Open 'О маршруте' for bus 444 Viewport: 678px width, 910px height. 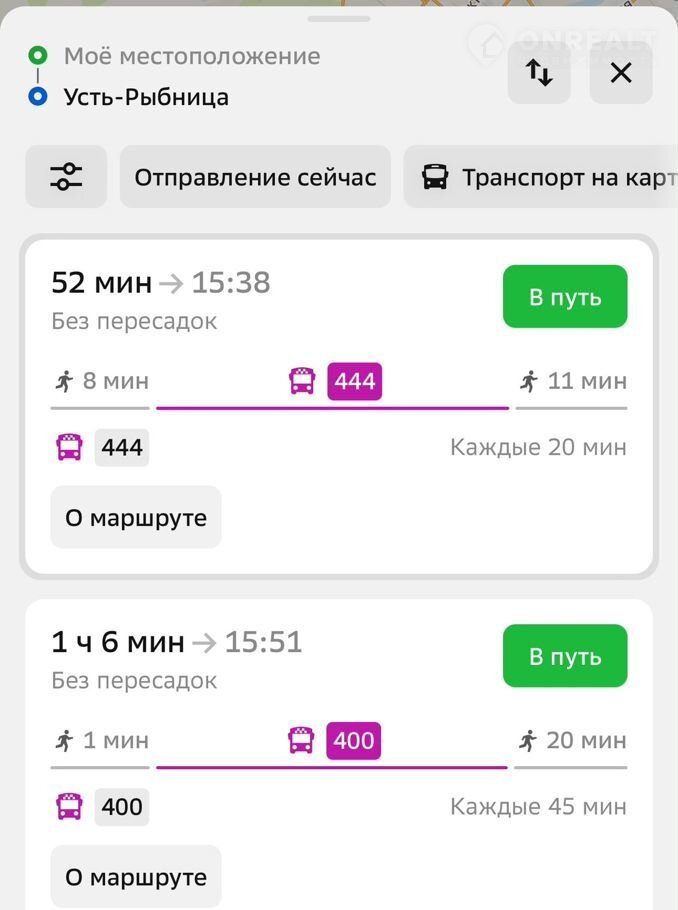(136, 517)
